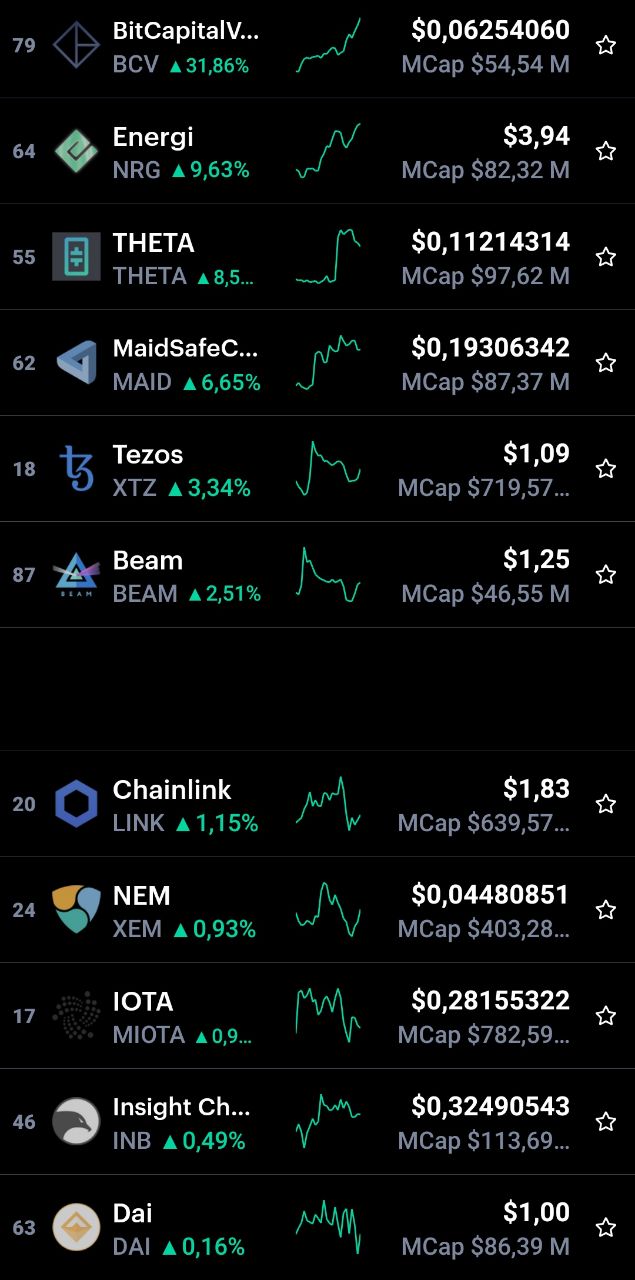
Task: Open the BitCapitalVendor BCV coin row
Action: coord(317,47)
